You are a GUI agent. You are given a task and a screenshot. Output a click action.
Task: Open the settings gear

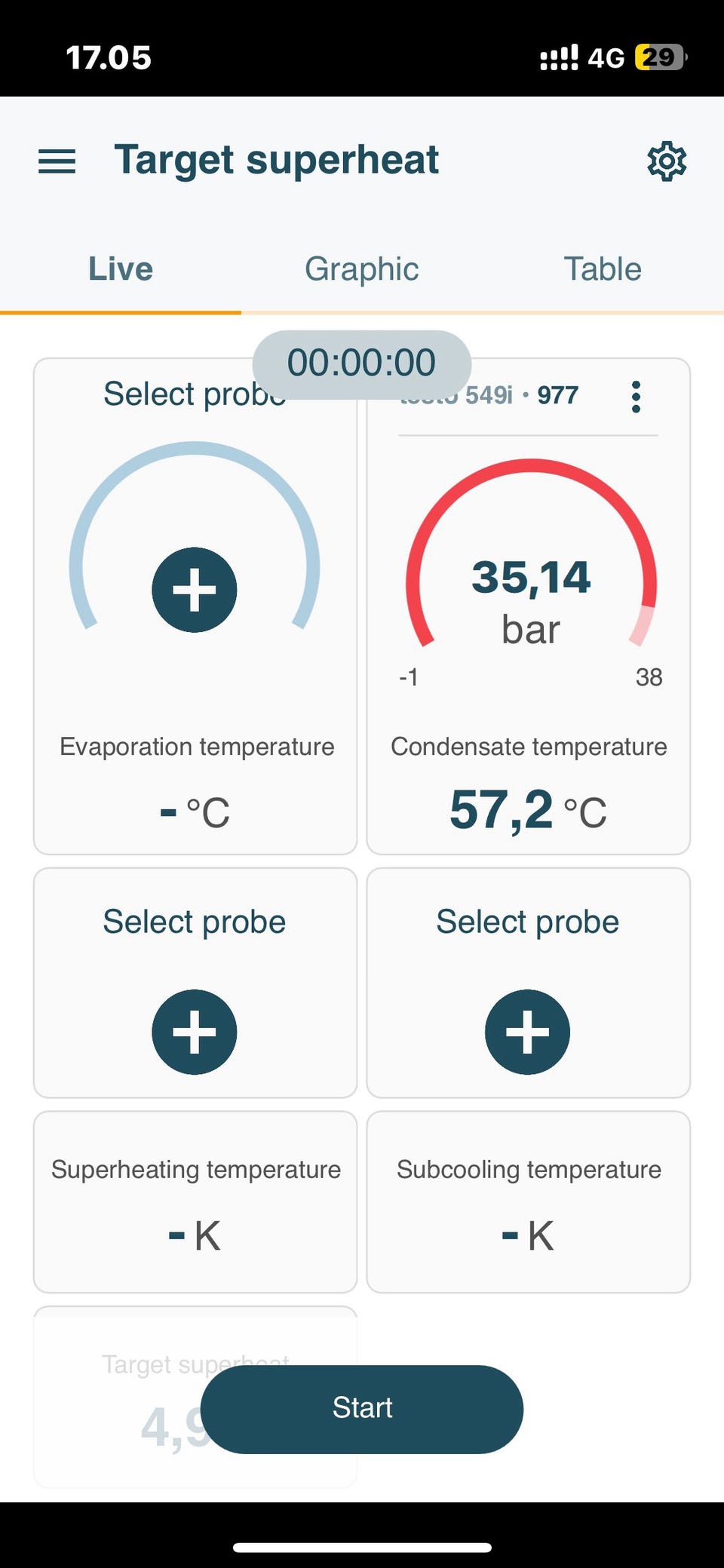tap(667, 161)
